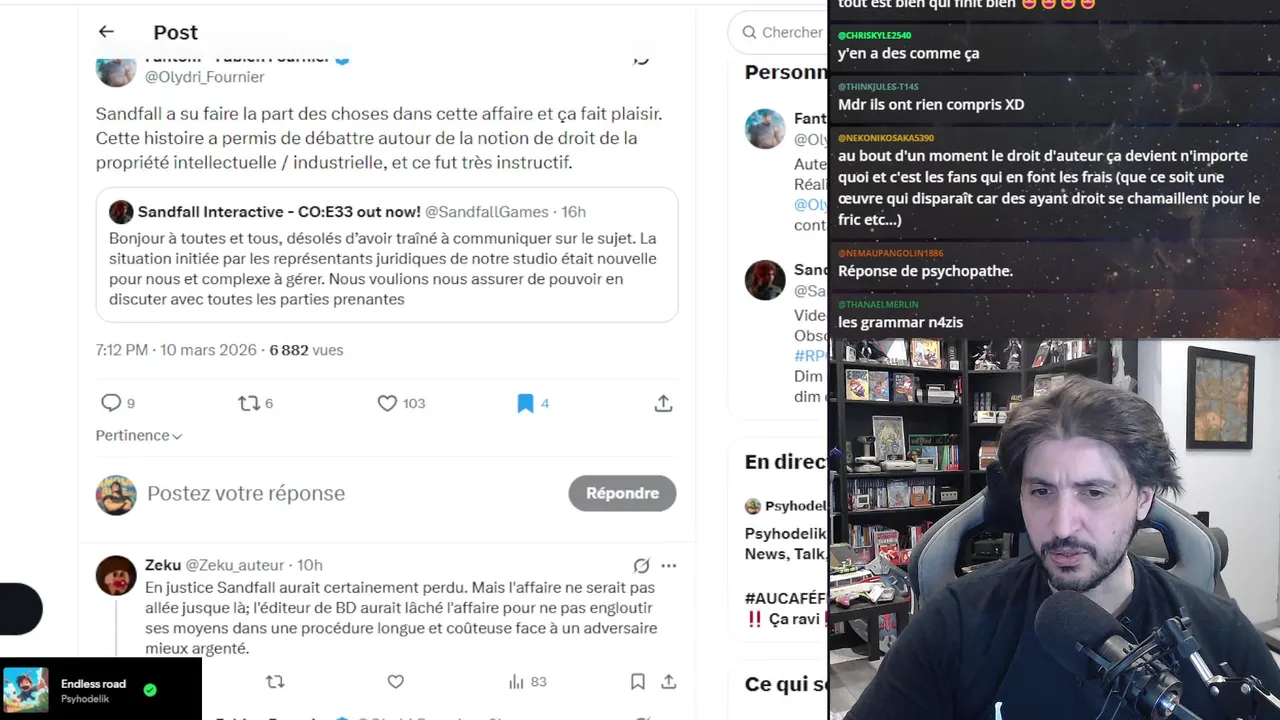
Task: Open the Grok icon on Zeku's reply
Action: pos(641,565)
